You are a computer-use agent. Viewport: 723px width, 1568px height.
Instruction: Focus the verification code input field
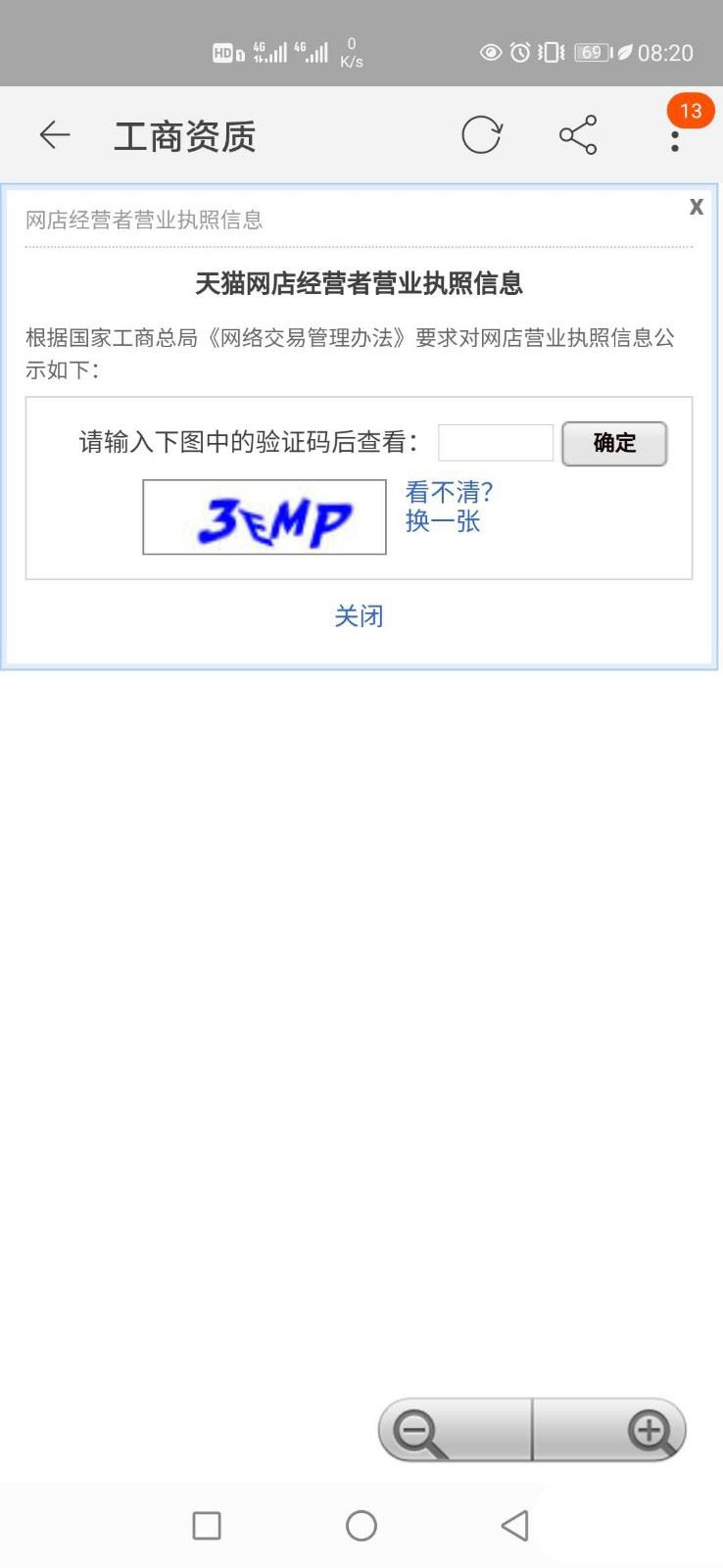[x=495, y=443]
